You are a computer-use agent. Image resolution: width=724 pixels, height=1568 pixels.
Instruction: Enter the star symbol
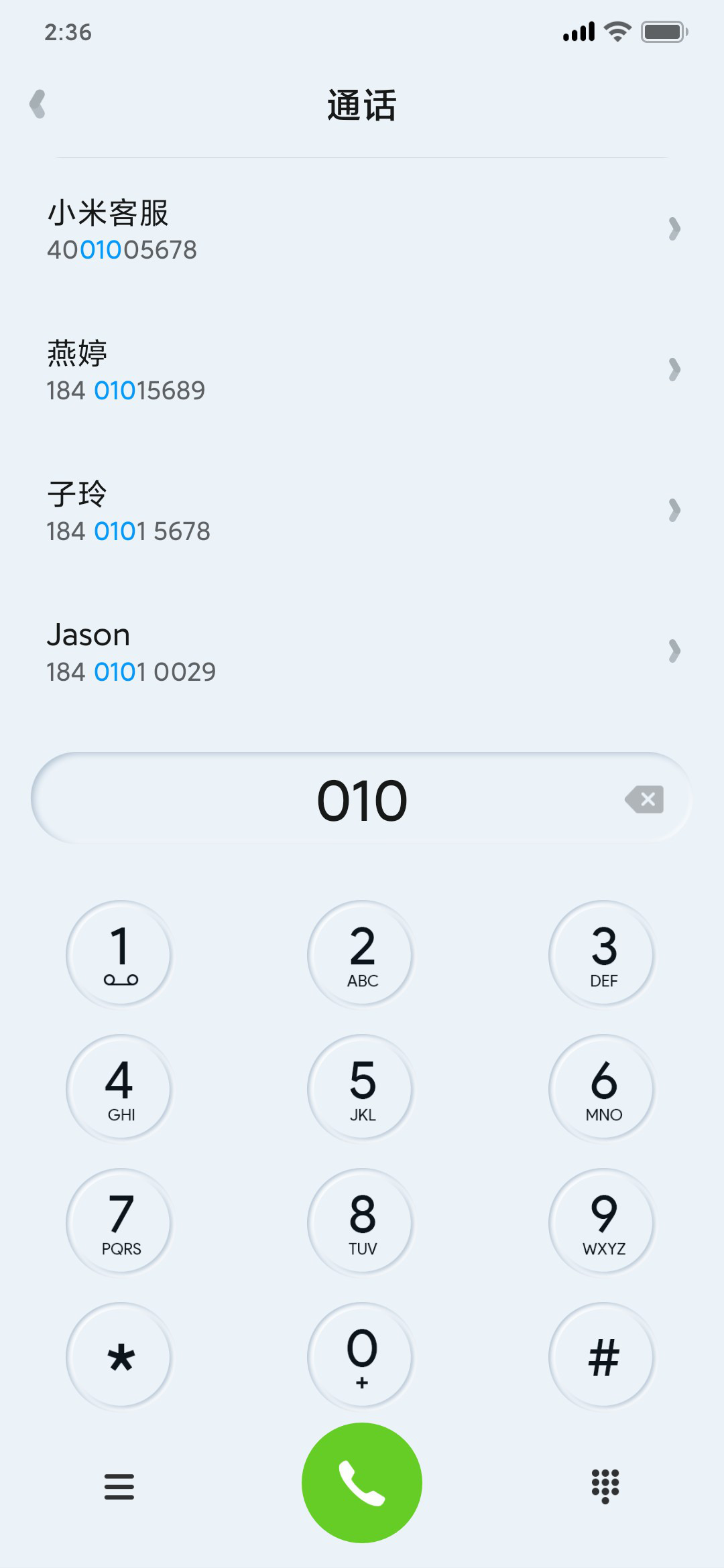(121, 1356)
